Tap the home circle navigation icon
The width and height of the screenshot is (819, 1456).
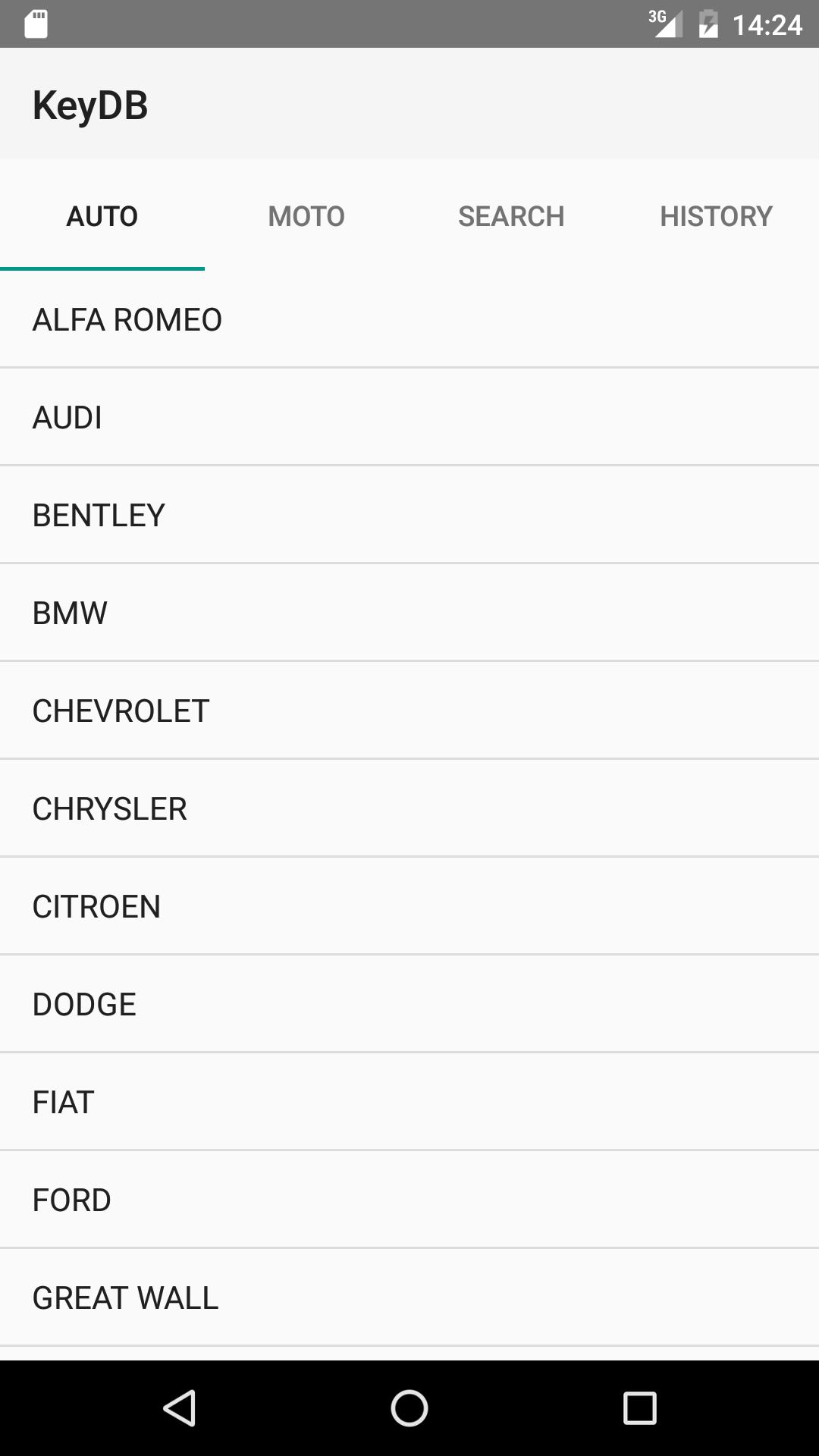(409, 1407)
